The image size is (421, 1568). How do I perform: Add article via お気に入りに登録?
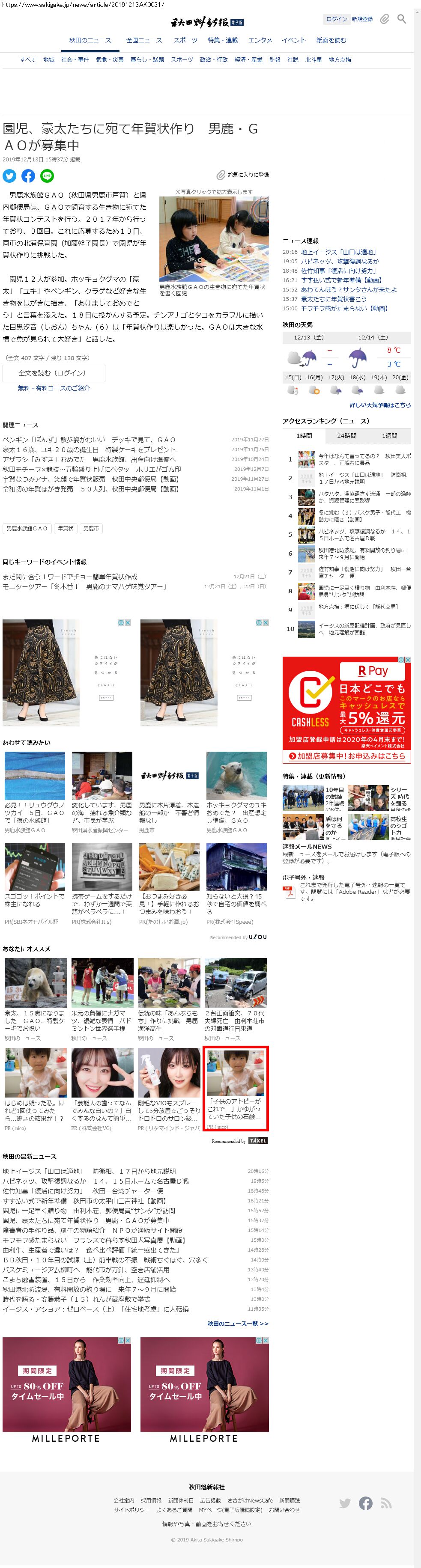[x=242, y=175]
